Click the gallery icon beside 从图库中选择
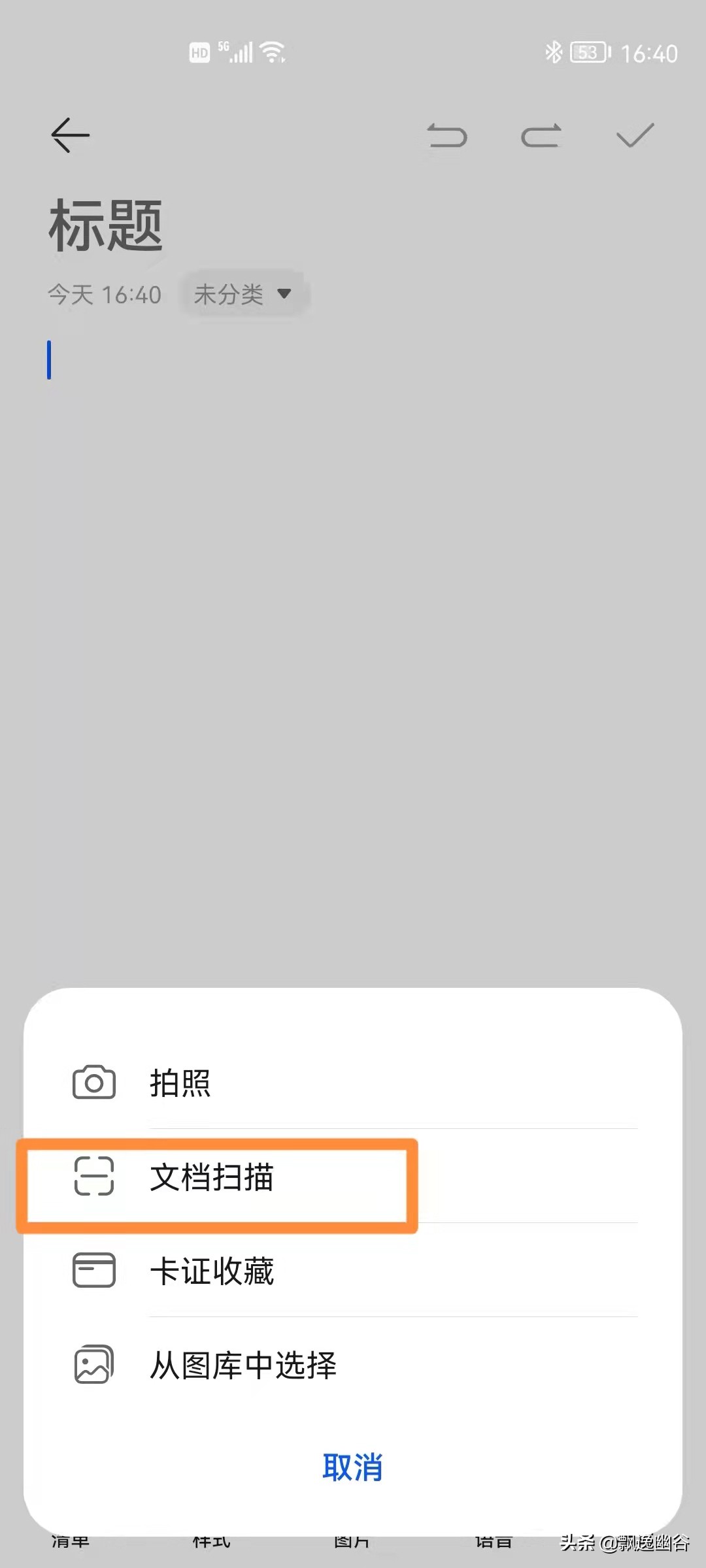 (93, 1364)
